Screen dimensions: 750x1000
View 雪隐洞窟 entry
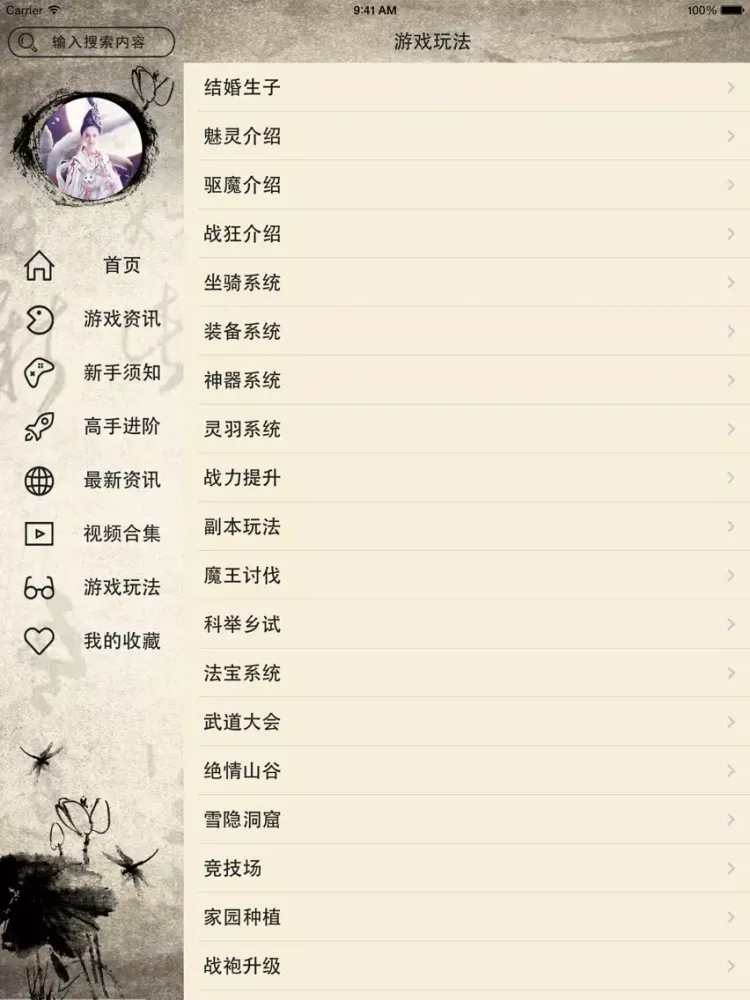(x=466, y=820)
